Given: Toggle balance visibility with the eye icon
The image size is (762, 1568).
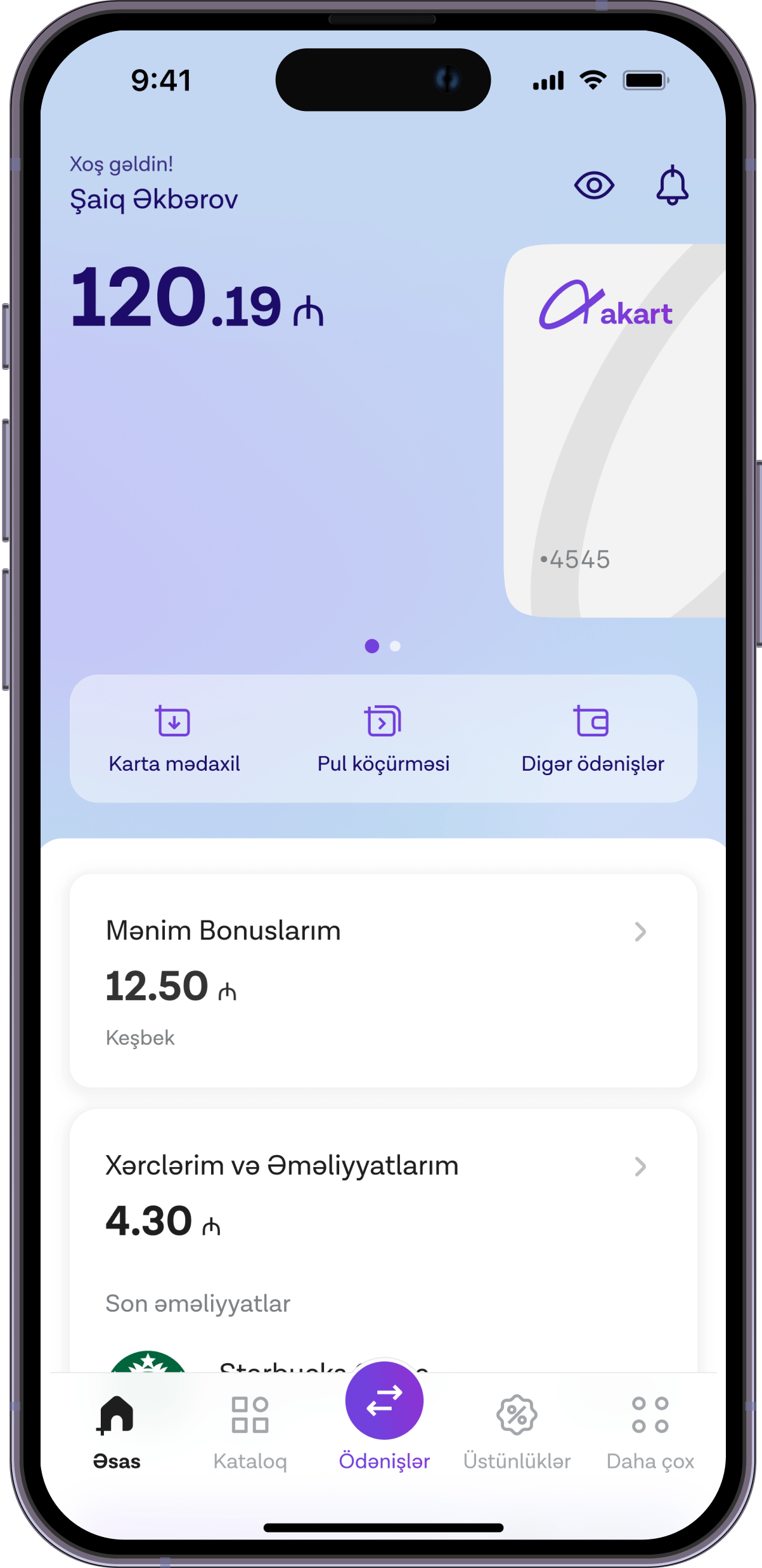Looking at the screenshot, I should pyautogui.click(x=593, y=186).
